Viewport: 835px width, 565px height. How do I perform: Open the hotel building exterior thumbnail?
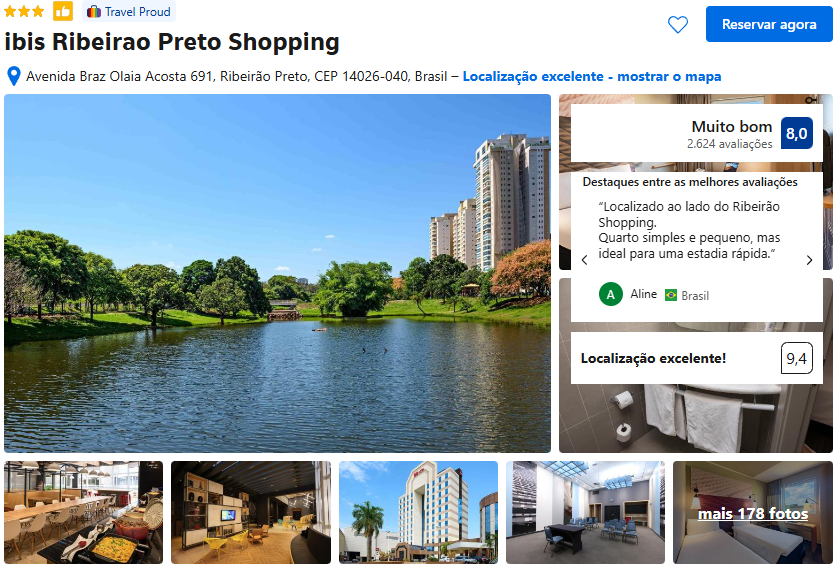[x=418, y=512]
